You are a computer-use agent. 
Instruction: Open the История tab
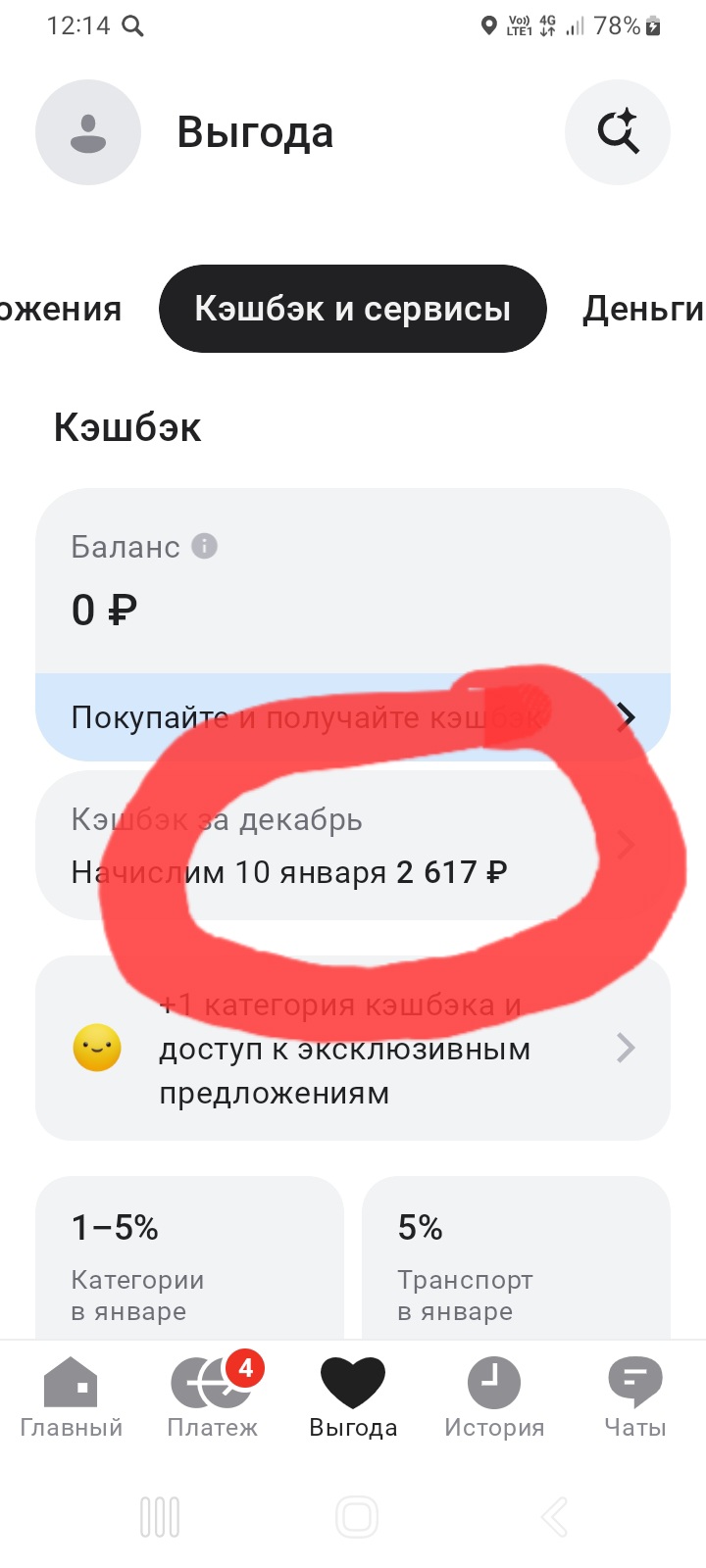494,1398
